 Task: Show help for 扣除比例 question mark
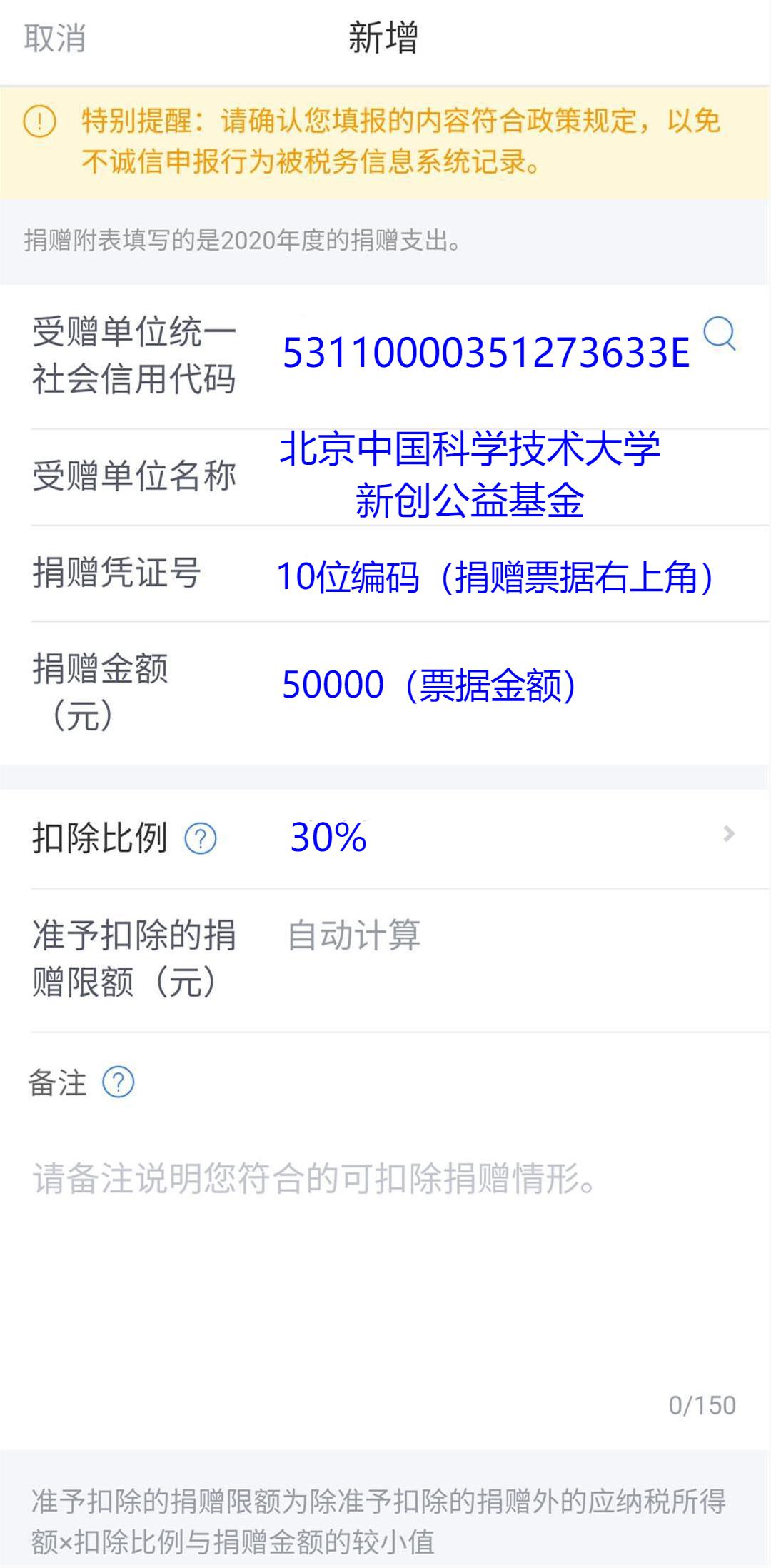(201, 838)
